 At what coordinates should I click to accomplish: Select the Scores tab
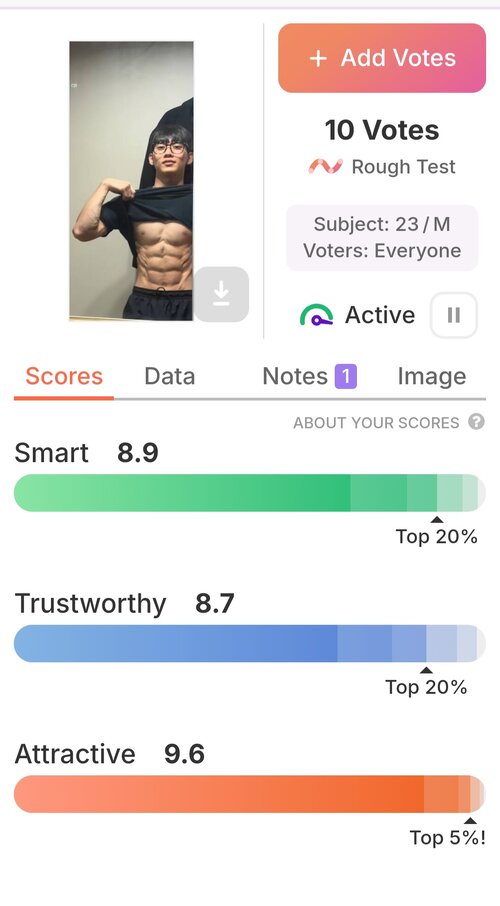pos(64,376)
